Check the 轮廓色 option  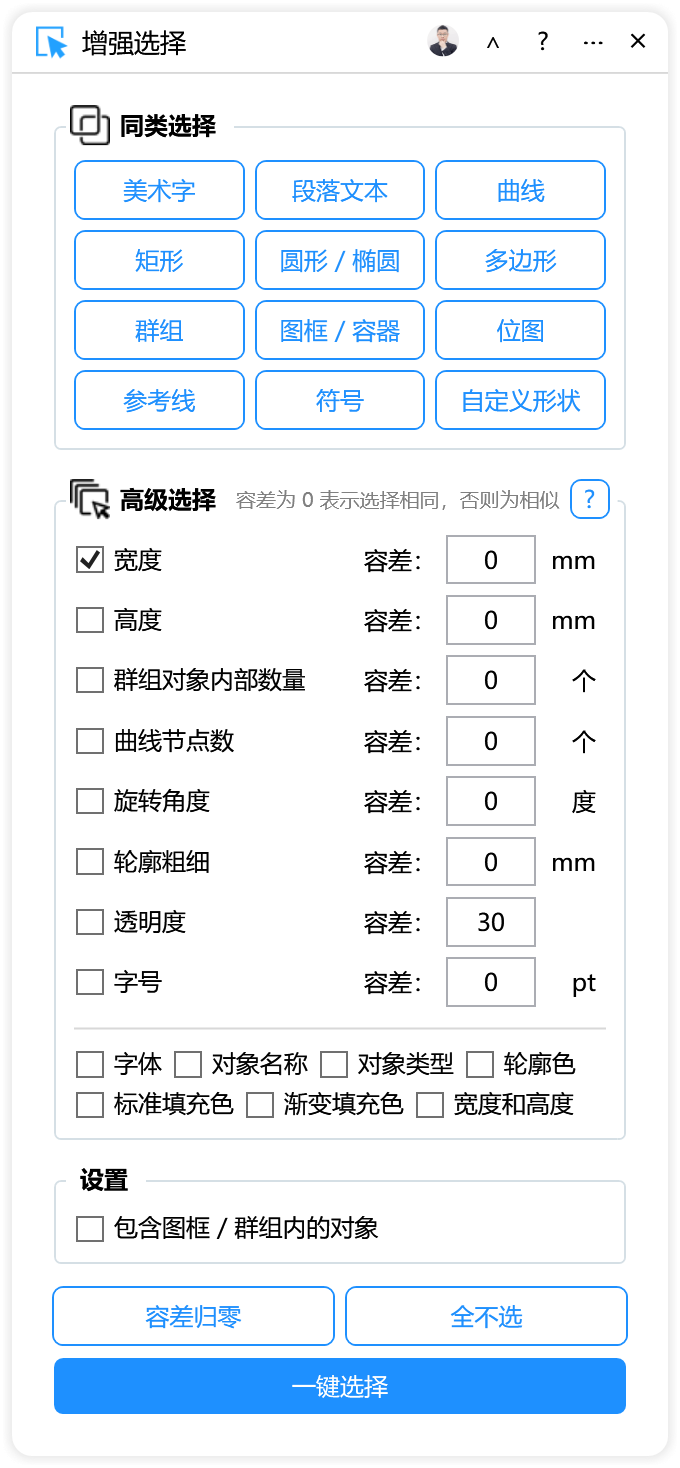480,1064
